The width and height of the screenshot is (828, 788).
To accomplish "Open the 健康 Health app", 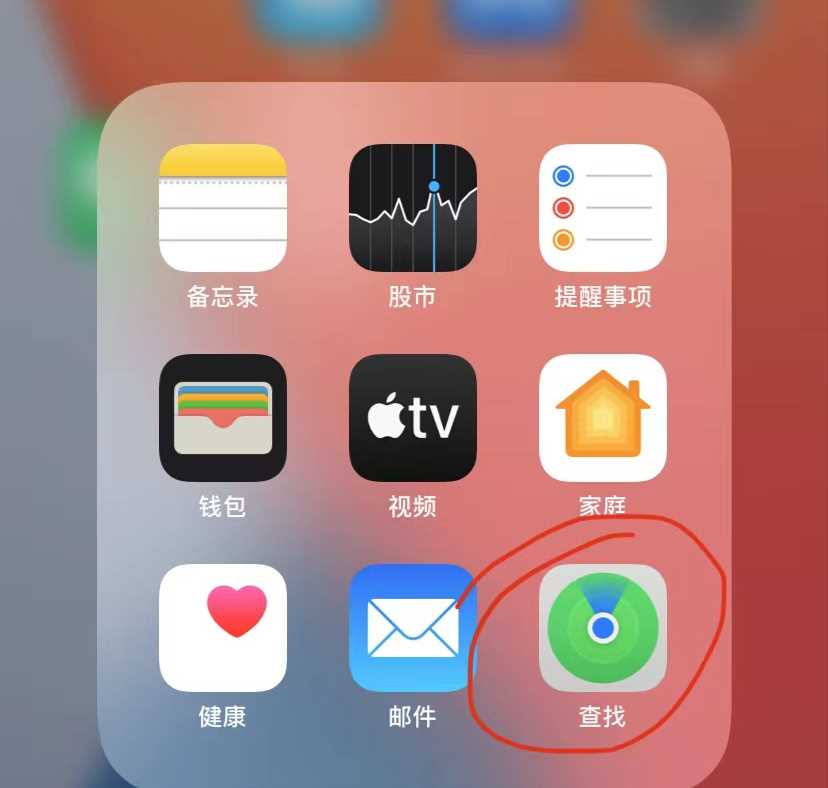I will click(x=223, y=628).
